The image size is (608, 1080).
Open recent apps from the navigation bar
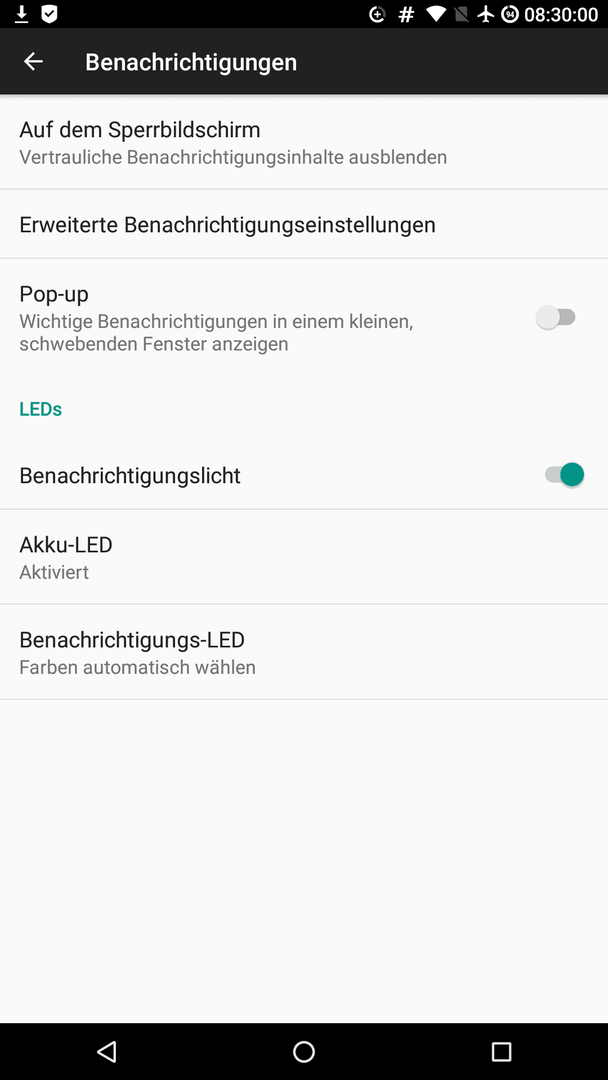click(x=501, y=1051)
